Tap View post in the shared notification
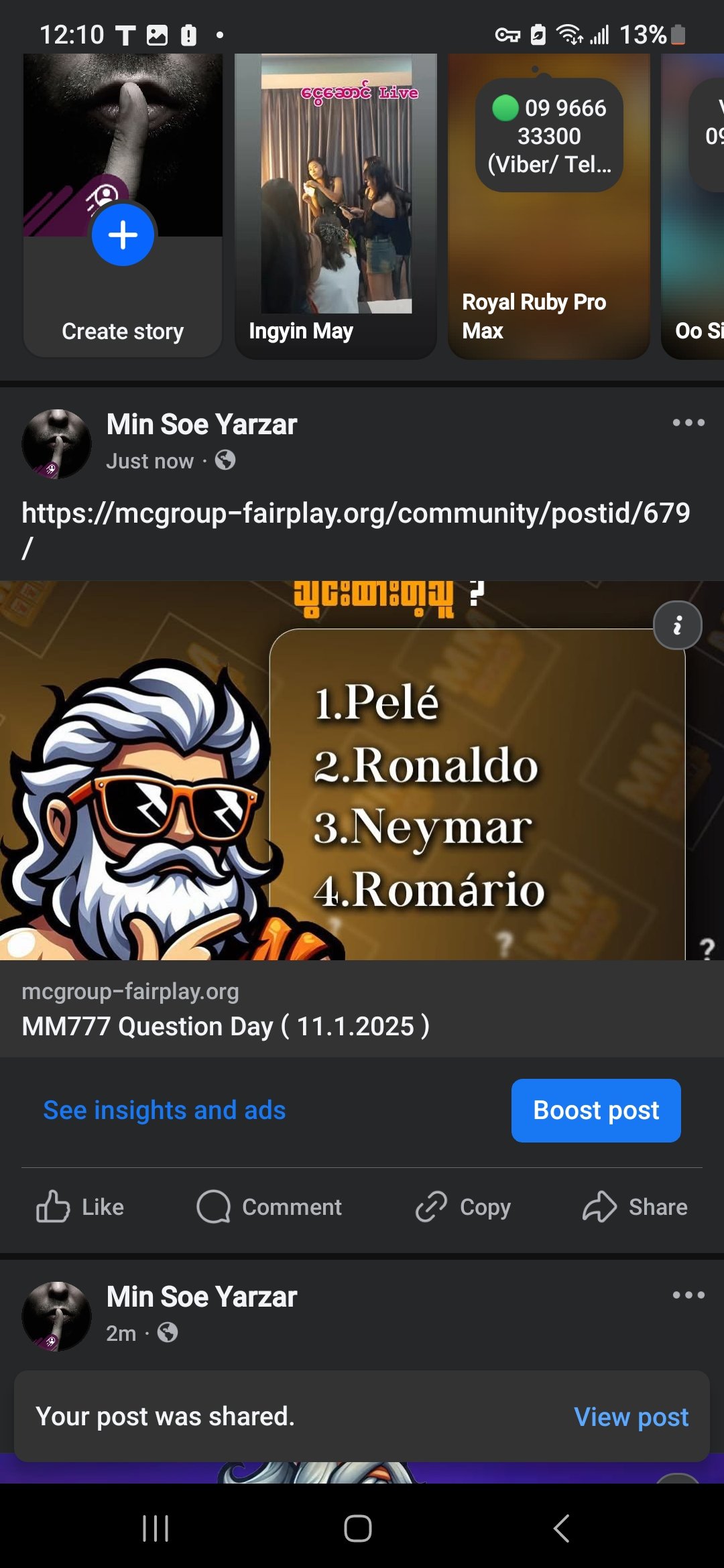 631,1417
